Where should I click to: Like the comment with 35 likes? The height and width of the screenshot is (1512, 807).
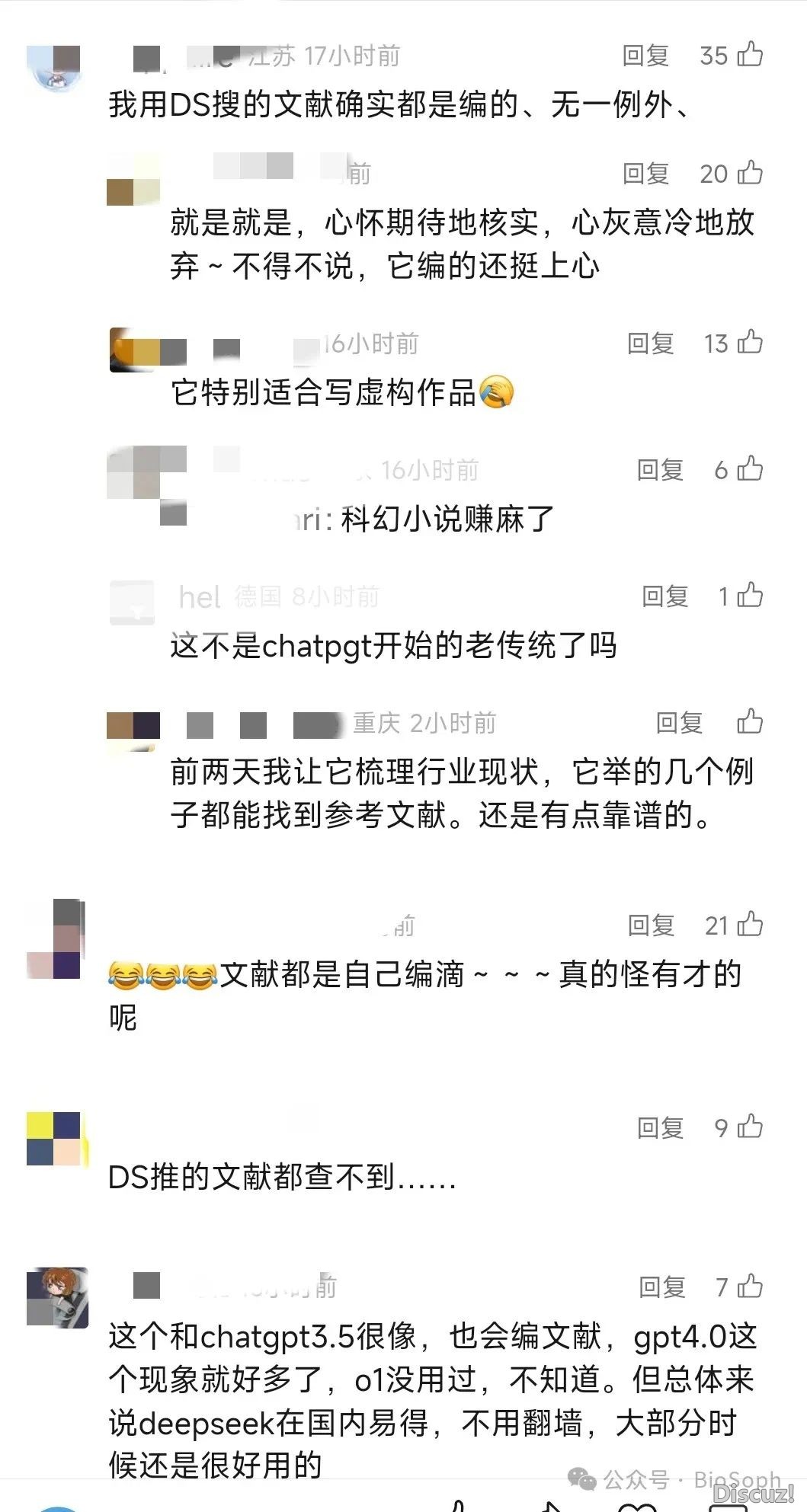click(750, 55)
